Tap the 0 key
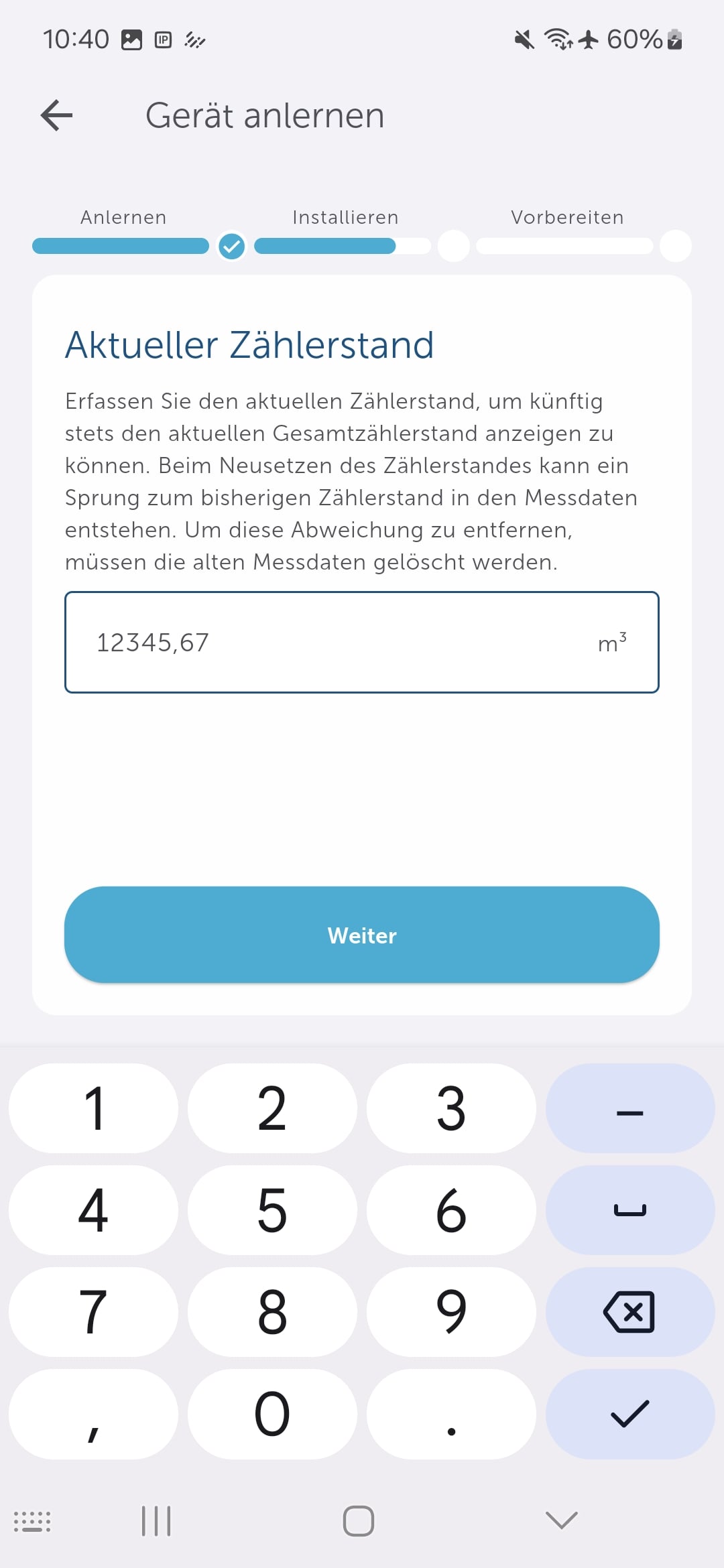This screenshot has height=1568, width=724. [x=272, y=1414]
